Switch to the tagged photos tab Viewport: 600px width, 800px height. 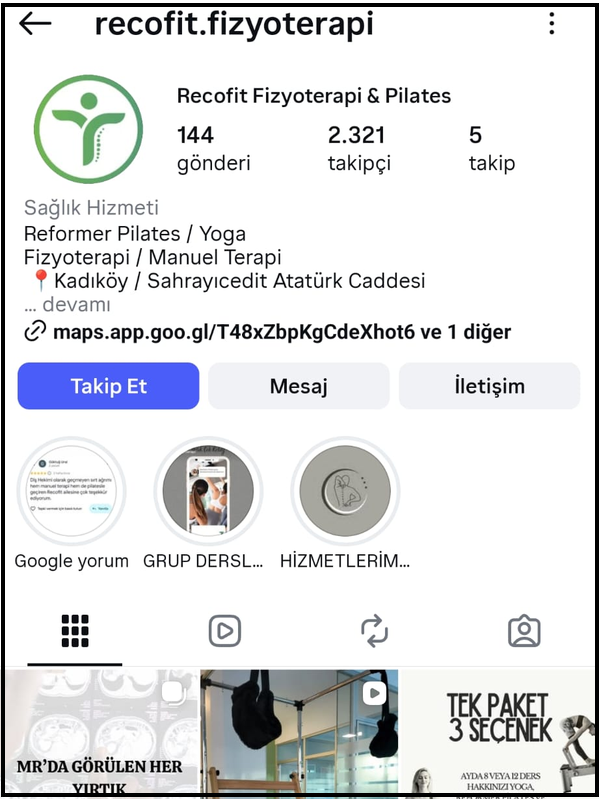tap(524, 631)
